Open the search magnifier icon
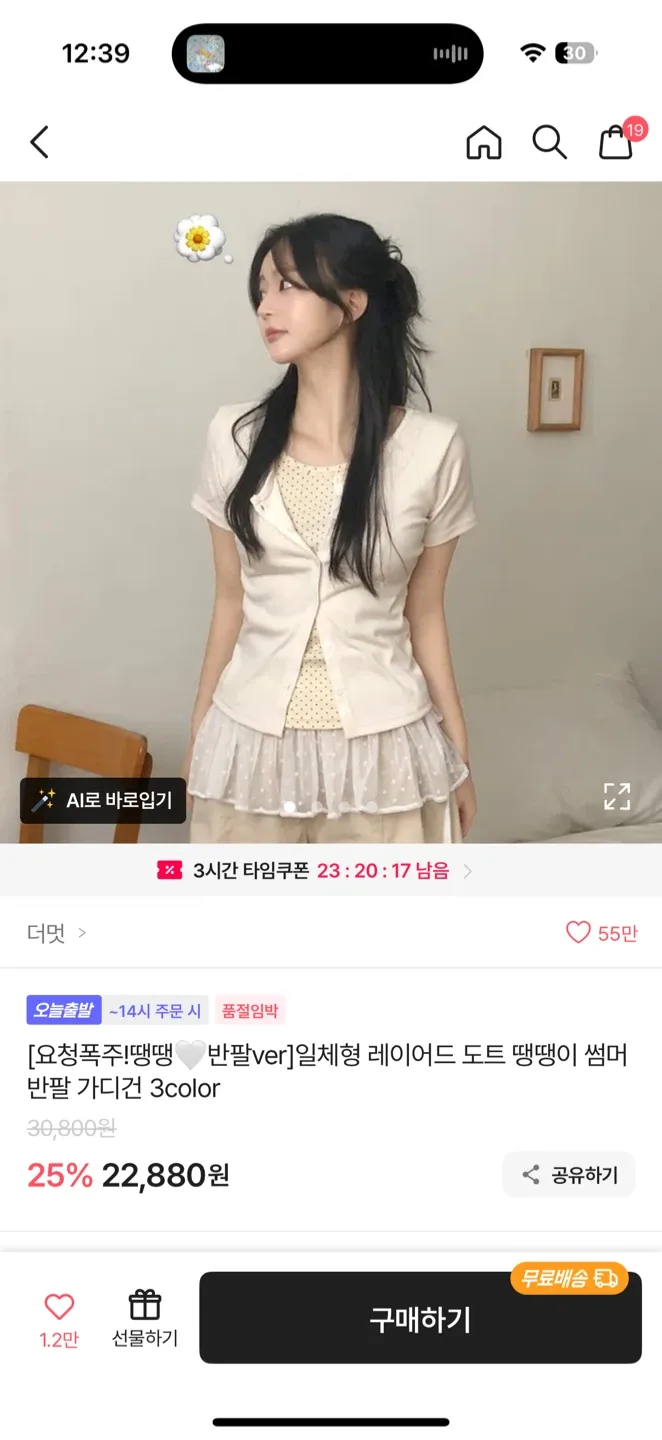This screenshot has height=1440, width=662. tap(549, 142)
